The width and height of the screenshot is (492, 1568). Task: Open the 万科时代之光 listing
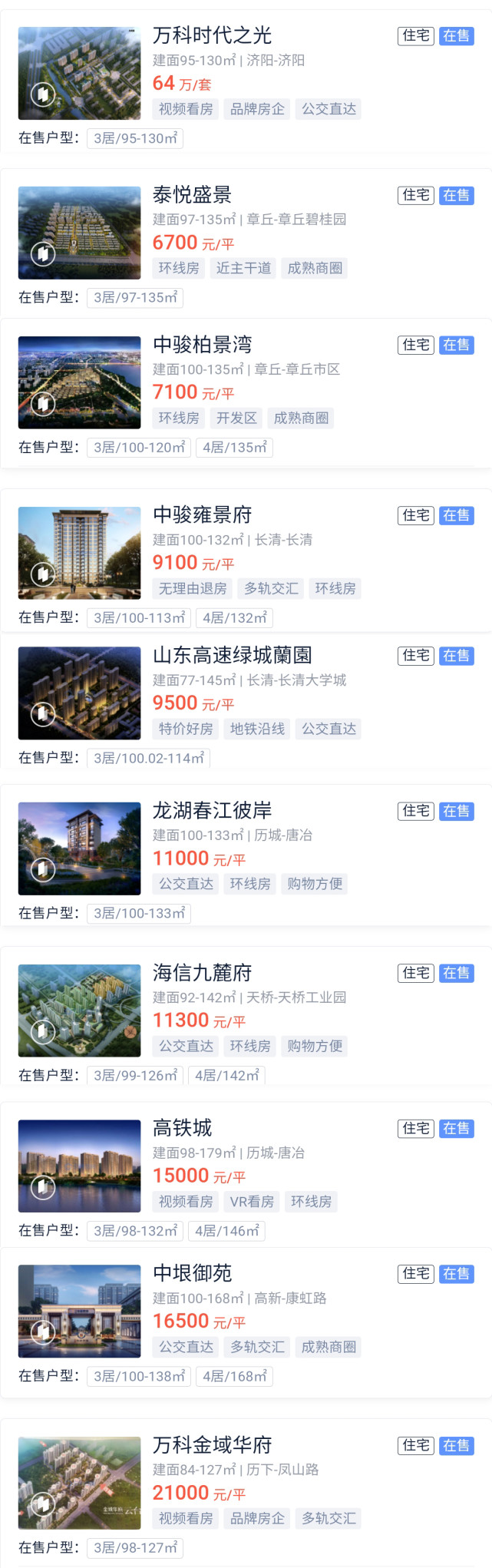[212, 35]
